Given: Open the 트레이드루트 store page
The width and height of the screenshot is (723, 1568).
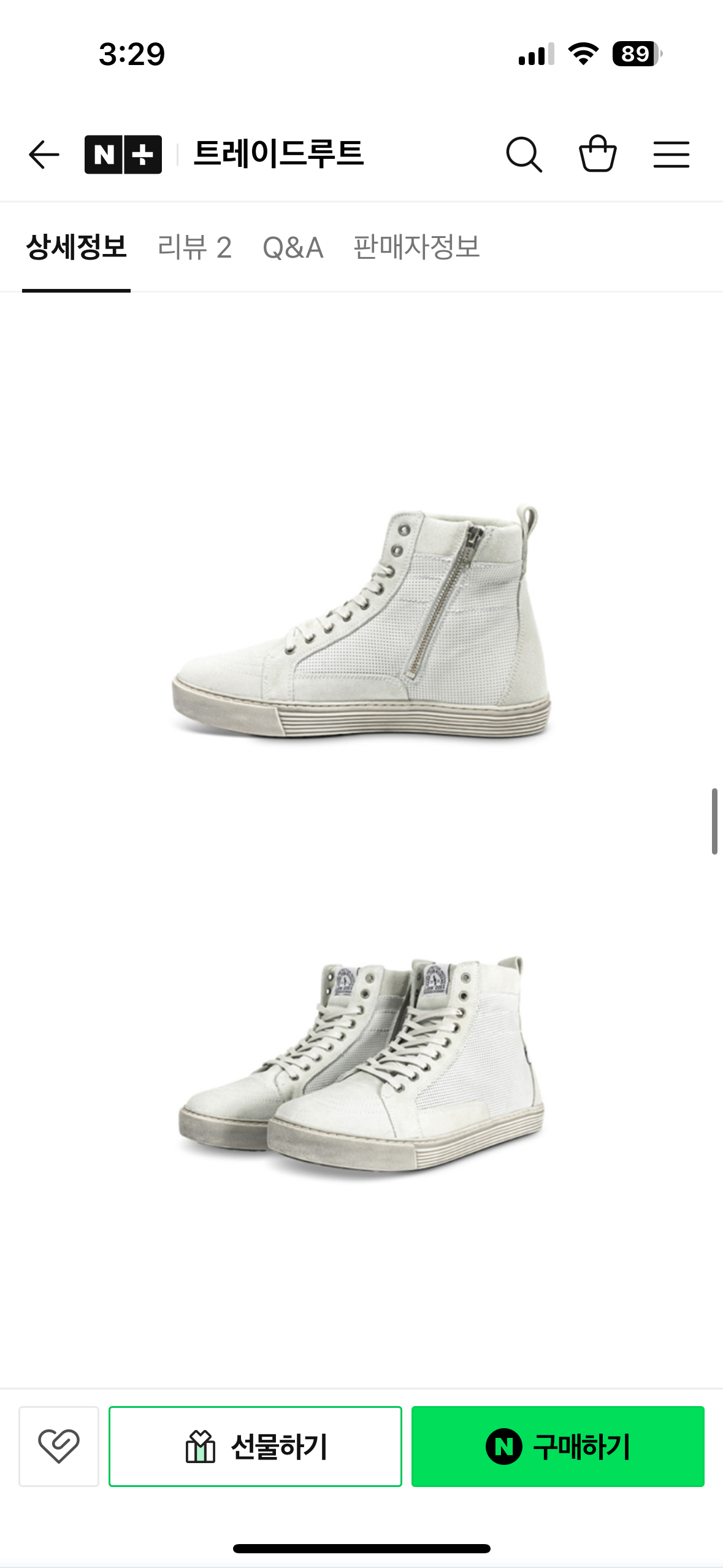Looking at the screenshot, I should (278, 153).
